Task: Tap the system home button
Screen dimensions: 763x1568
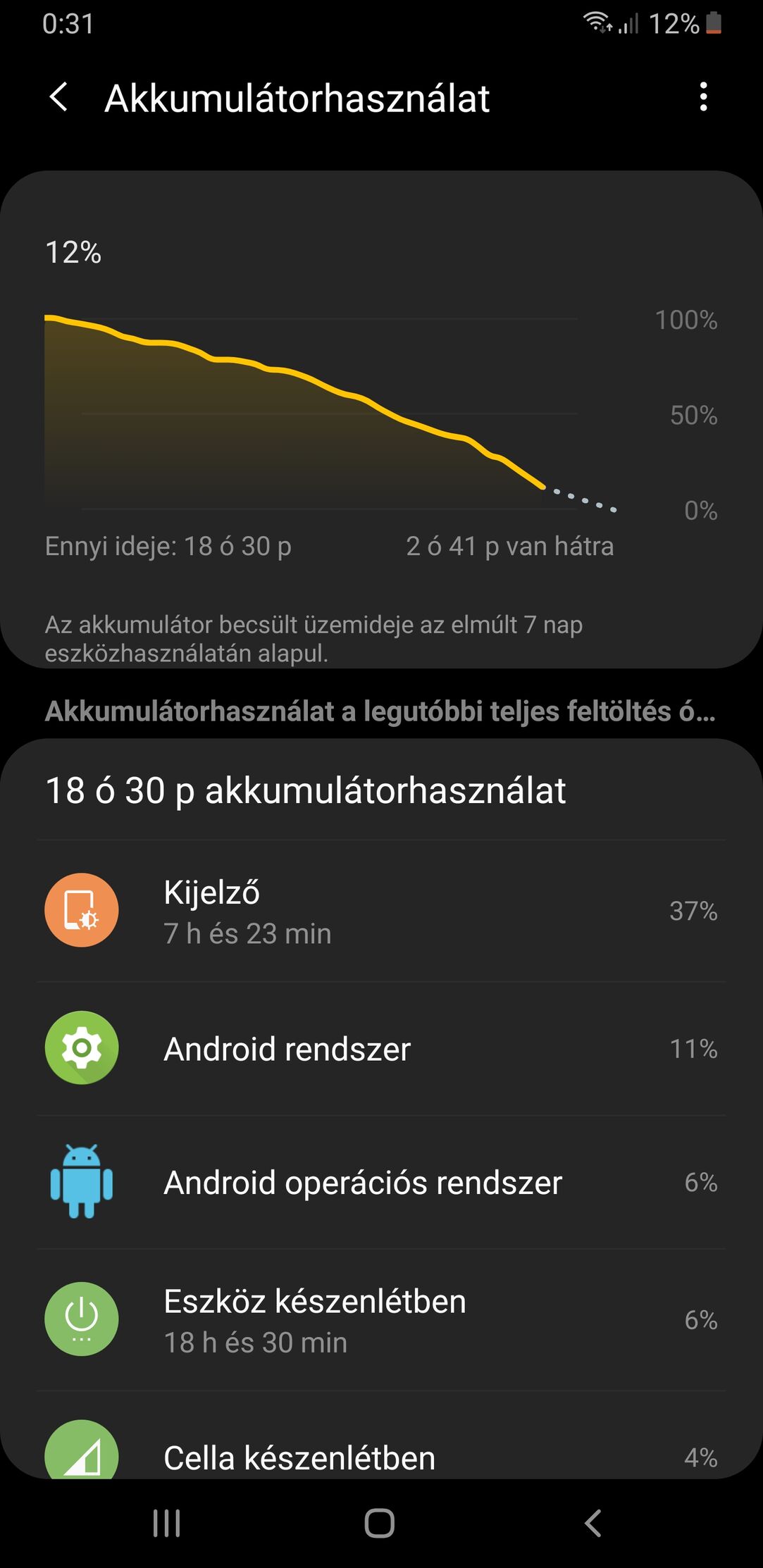Action: tap(380, 1523)
